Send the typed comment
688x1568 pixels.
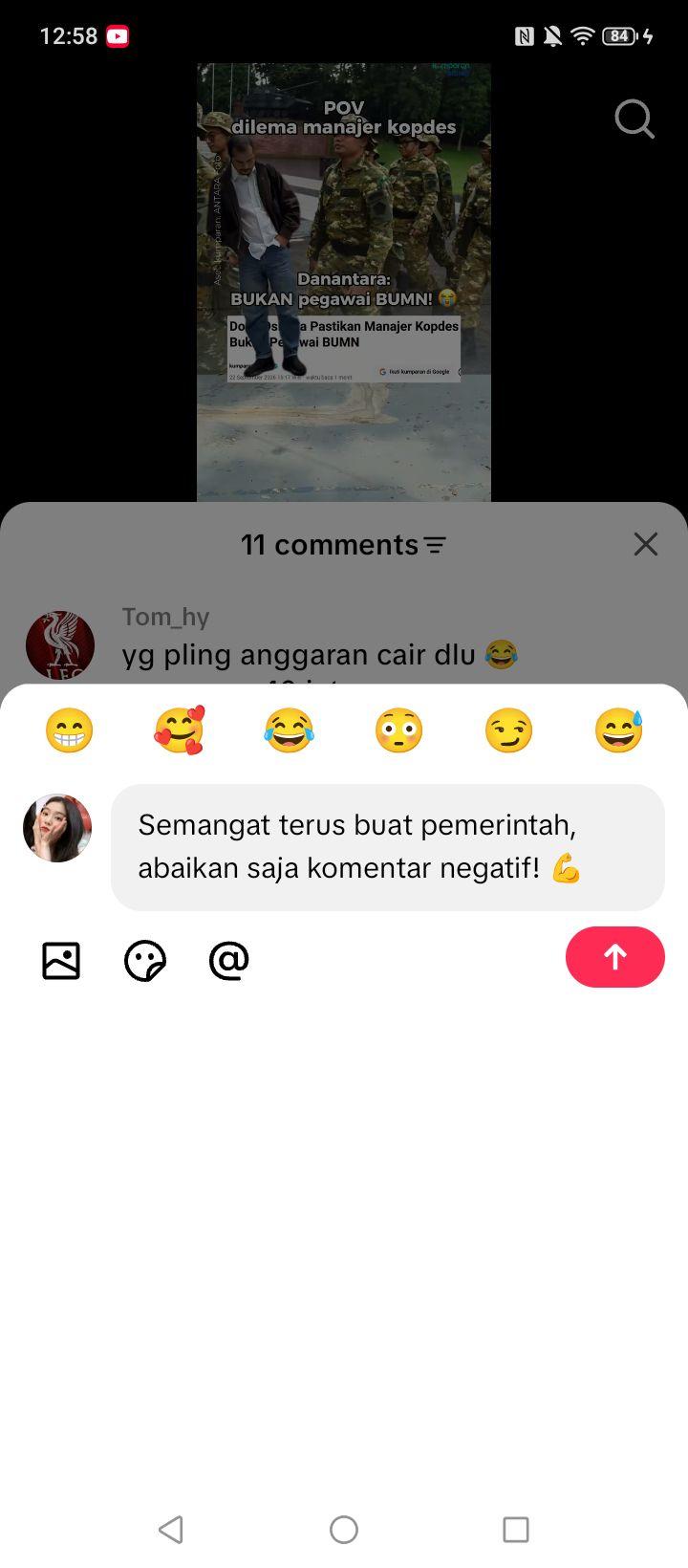click(x=614, y=957)
